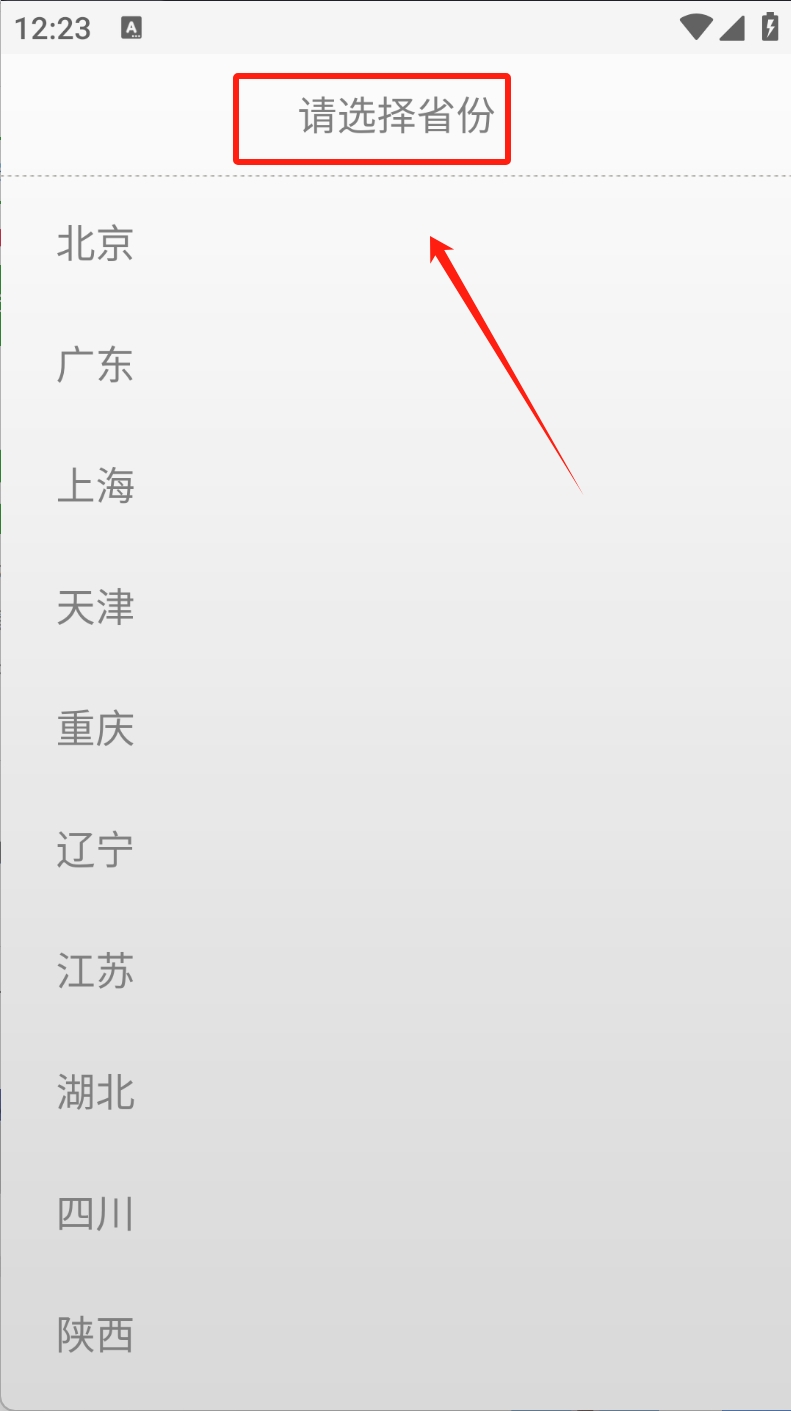791x1411 pixels.
Task: Select 江苏 as the province
Action: point(95,971)
